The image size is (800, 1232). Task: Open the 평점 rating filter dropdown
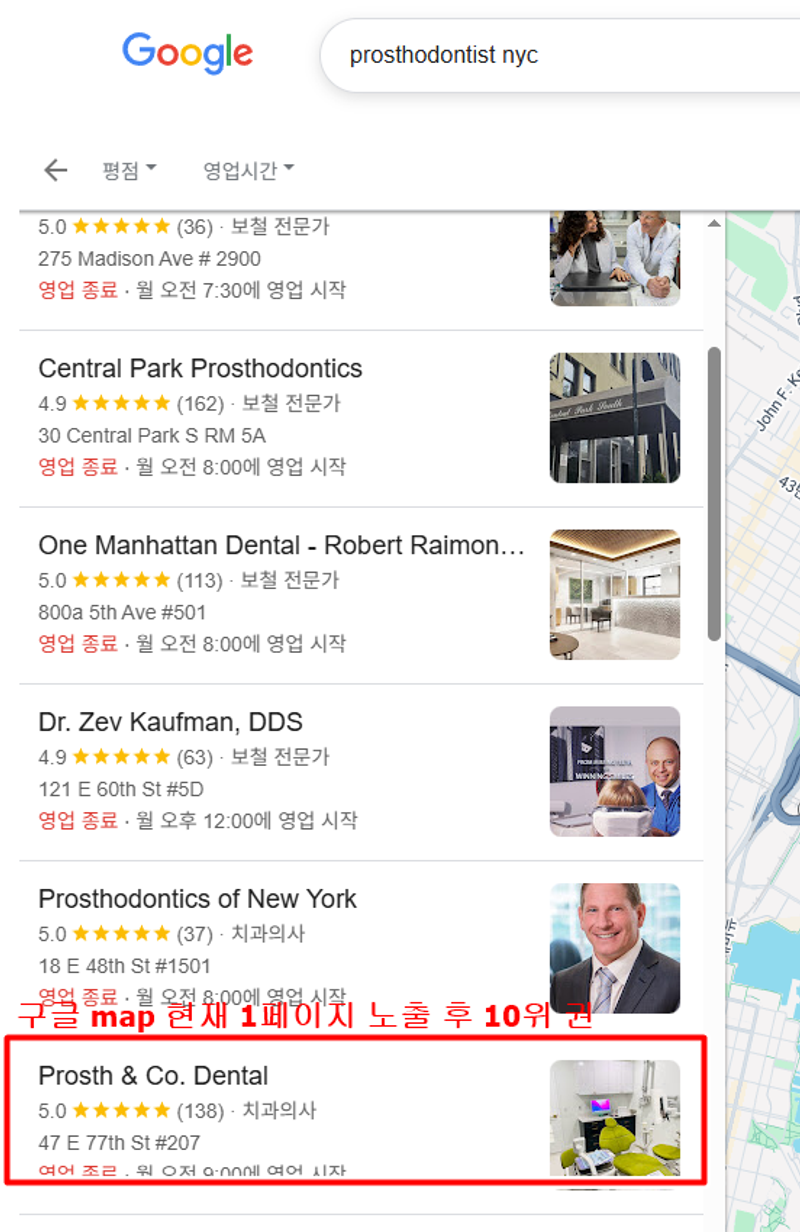coord(129,170)
